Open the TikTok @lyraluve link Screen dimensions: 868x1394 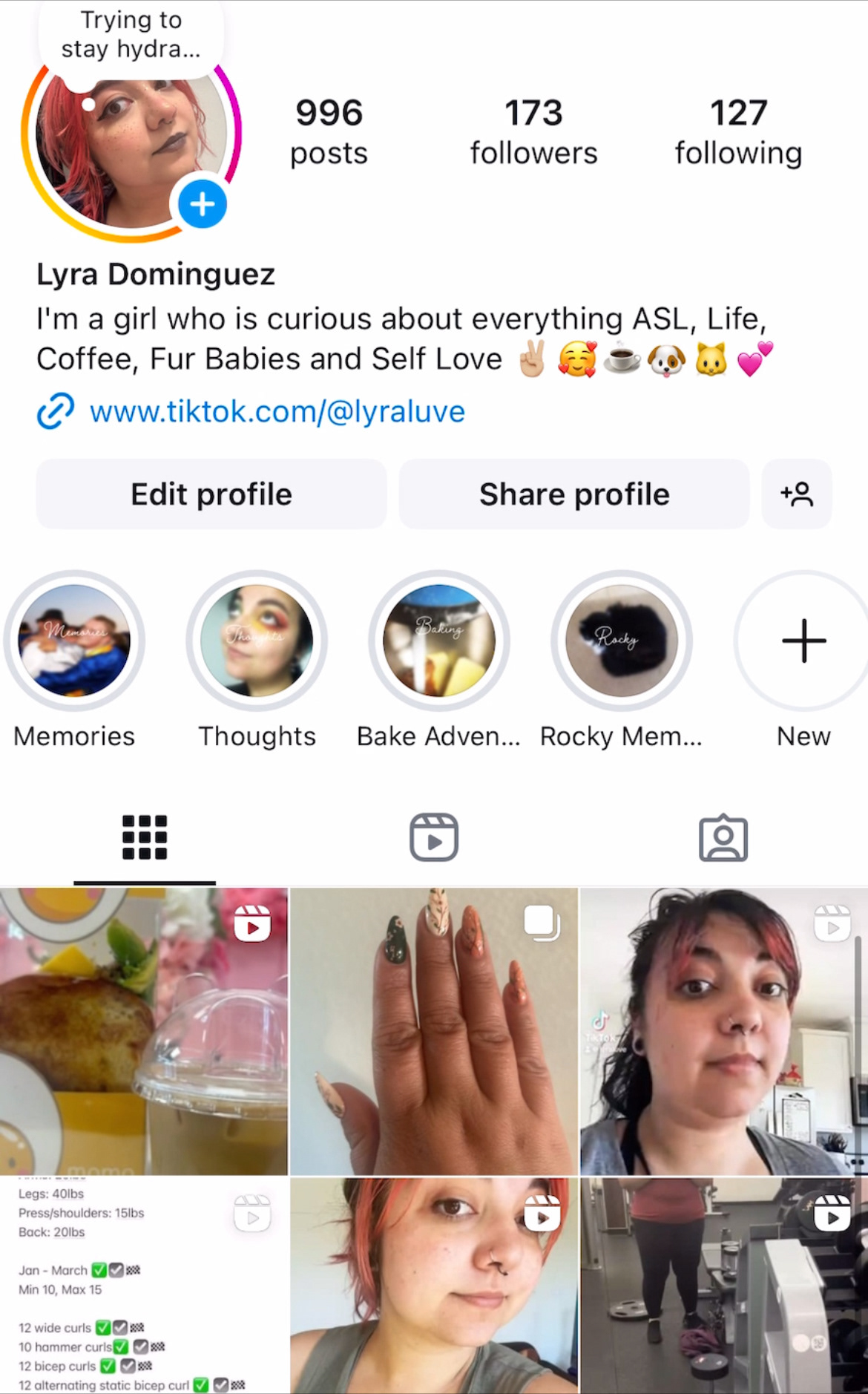click(x=277, y=411)
